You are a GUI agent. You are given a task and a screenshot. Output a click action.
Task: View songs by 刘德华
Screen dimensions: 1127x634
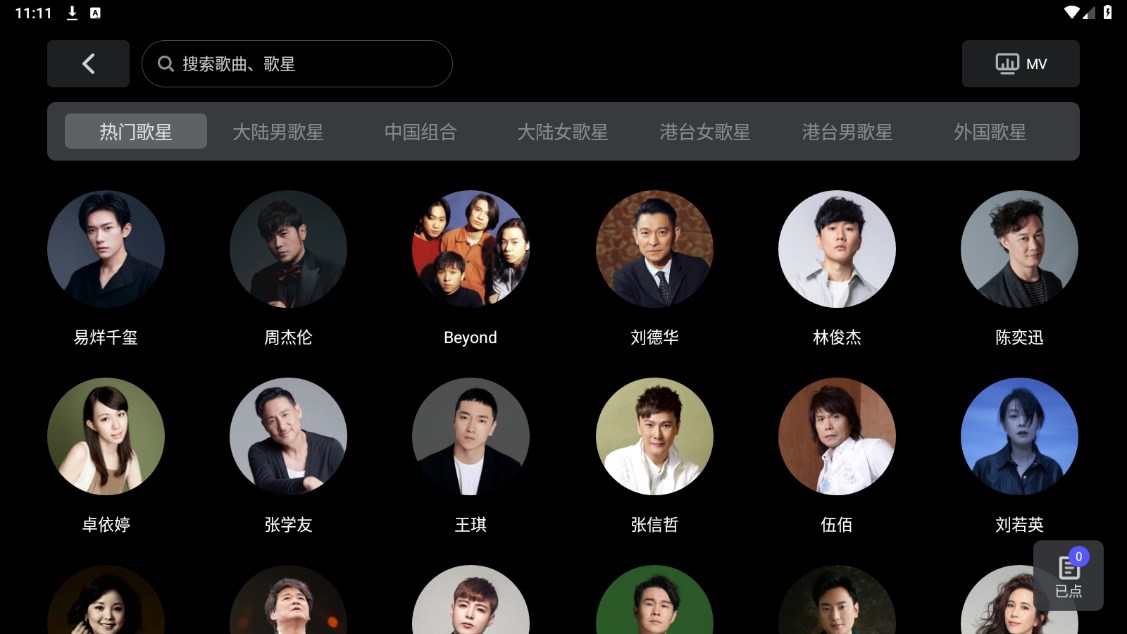coord(654,249)
